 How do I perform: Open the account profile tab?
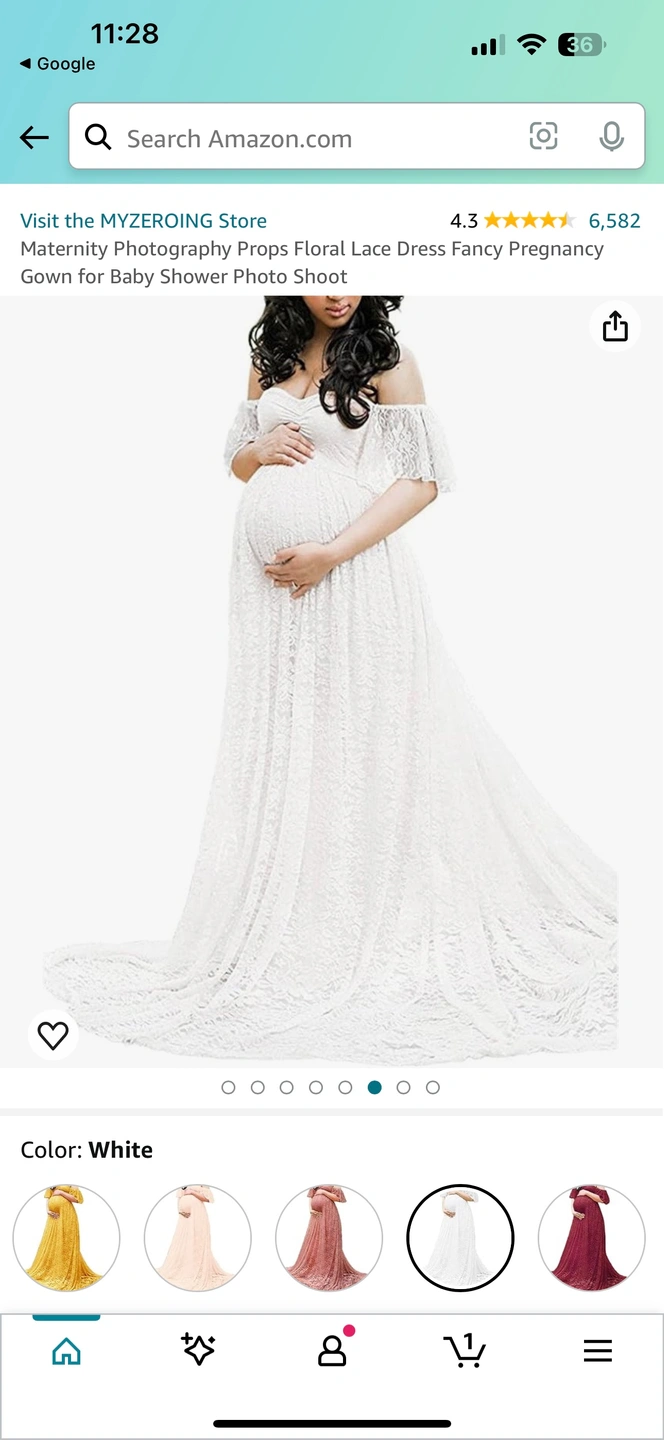pyautogui.click(x=331, y=1351)
